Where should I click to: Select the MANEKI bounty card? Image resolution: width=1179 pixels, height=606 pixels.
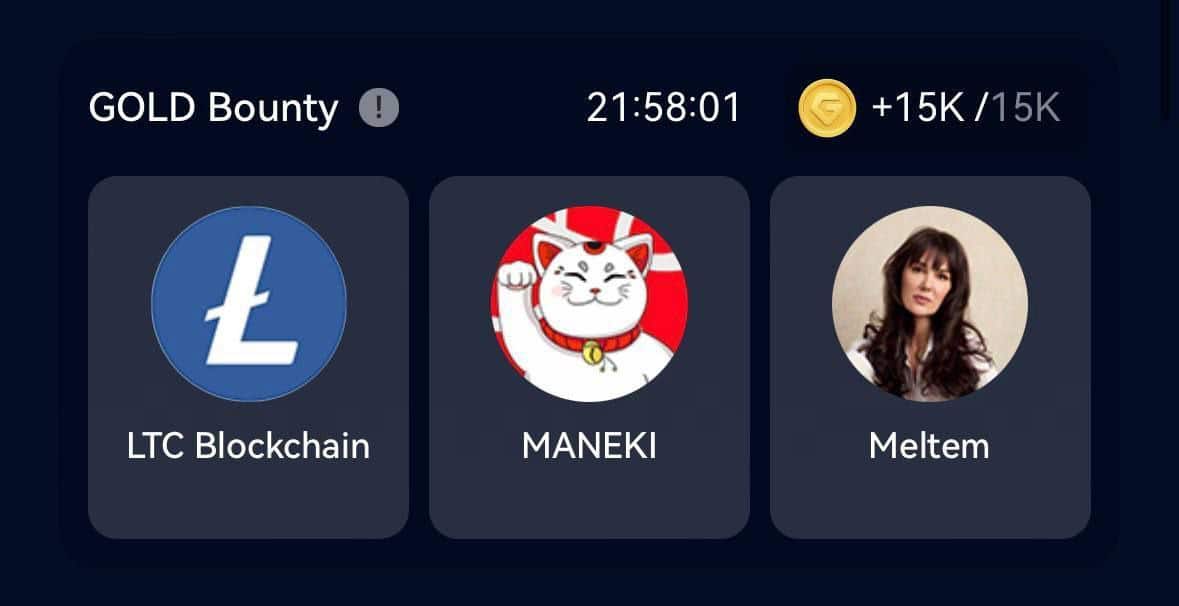coord(589,357)
